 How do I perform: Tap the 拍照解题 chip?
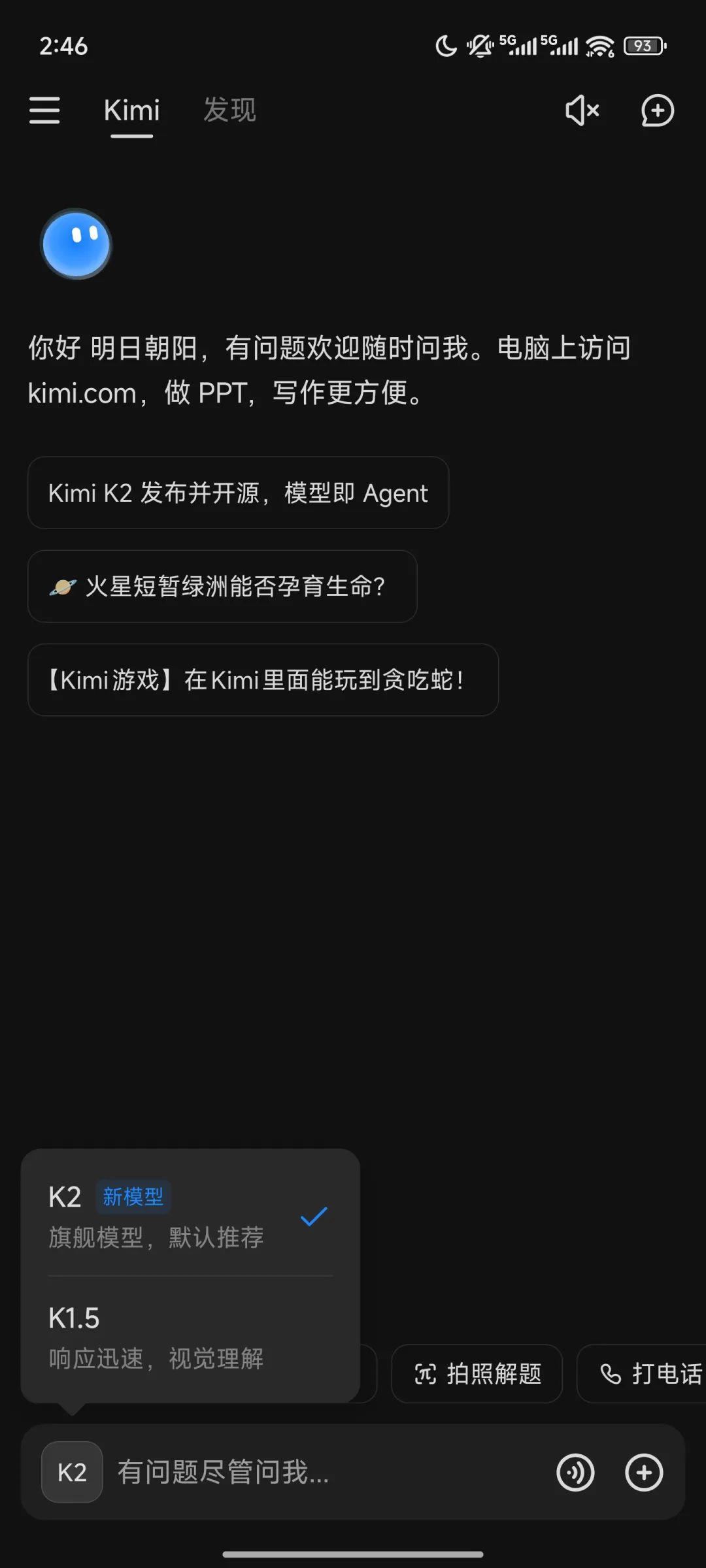click(477, 1374)
